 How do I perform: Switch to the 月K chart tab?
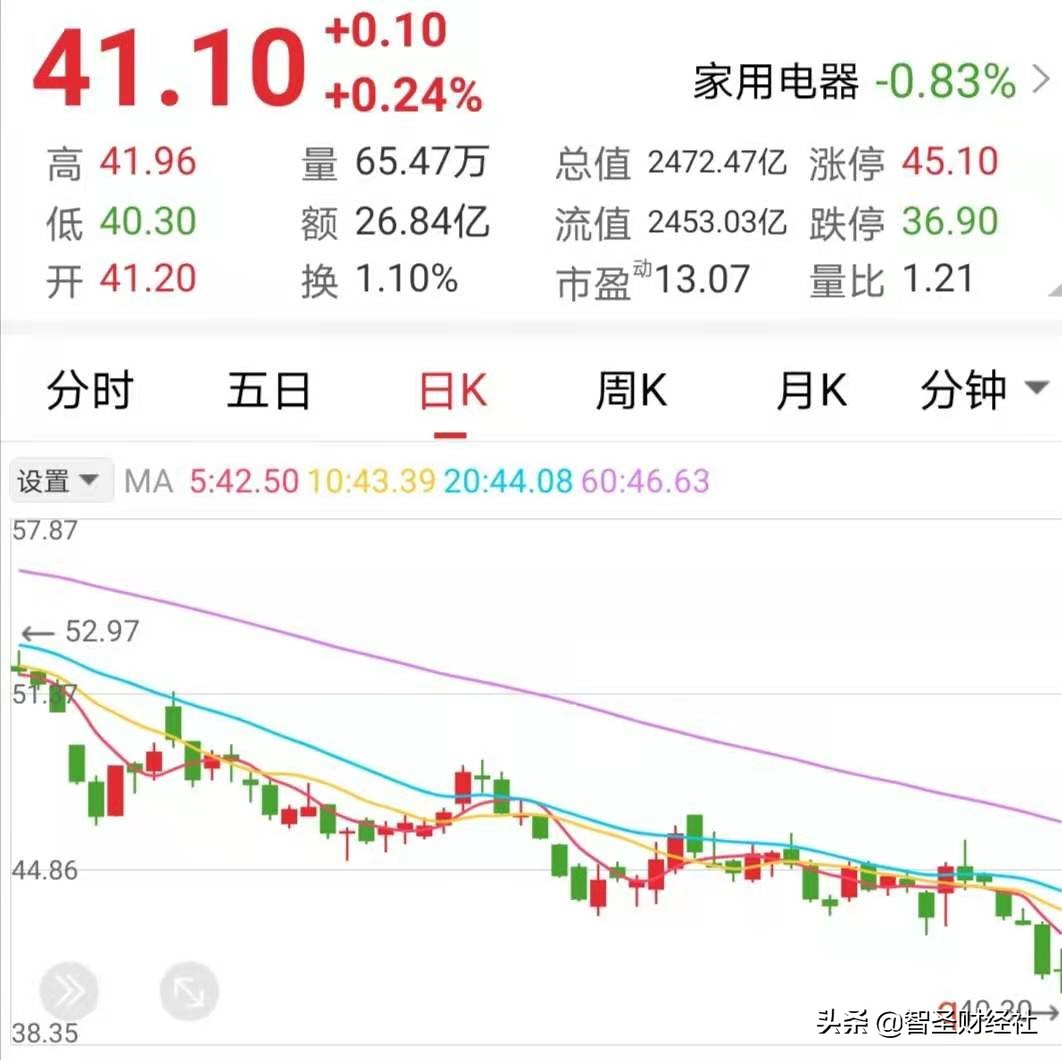coord(811,391)
